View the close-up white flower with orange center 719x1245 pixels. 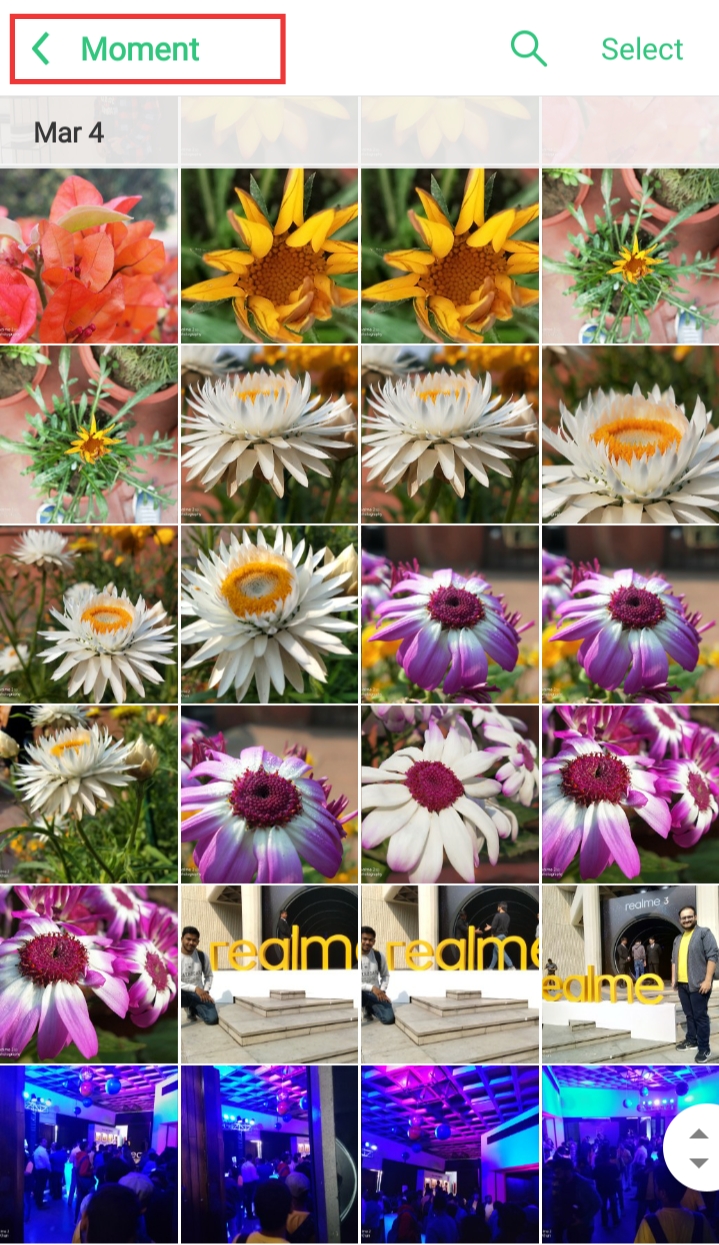coord(630,436)
